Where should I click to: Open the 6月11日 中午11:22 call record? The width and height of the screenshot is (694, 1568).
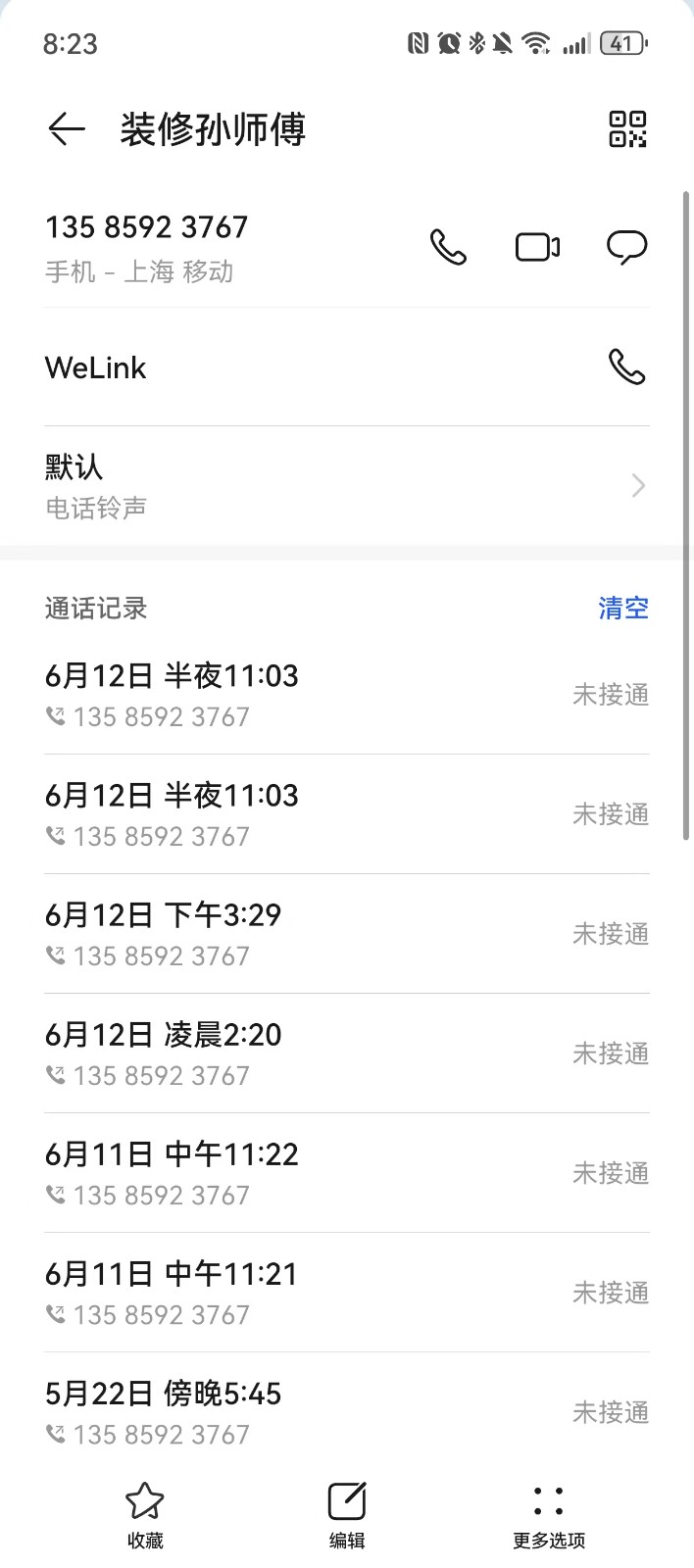pyautogui.click(x=346, y=1173)
